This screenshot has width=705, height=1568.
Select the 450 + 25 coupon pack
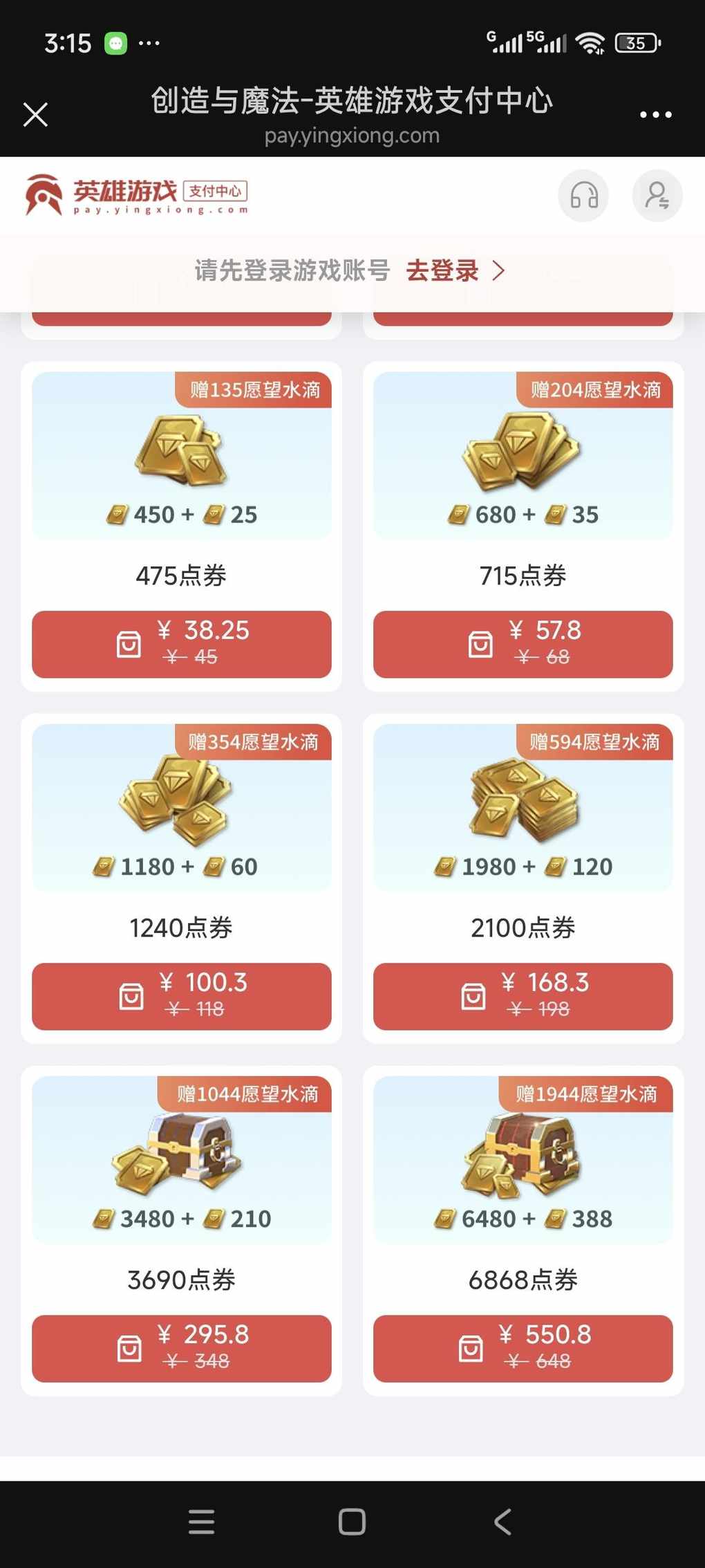point(181,456)
